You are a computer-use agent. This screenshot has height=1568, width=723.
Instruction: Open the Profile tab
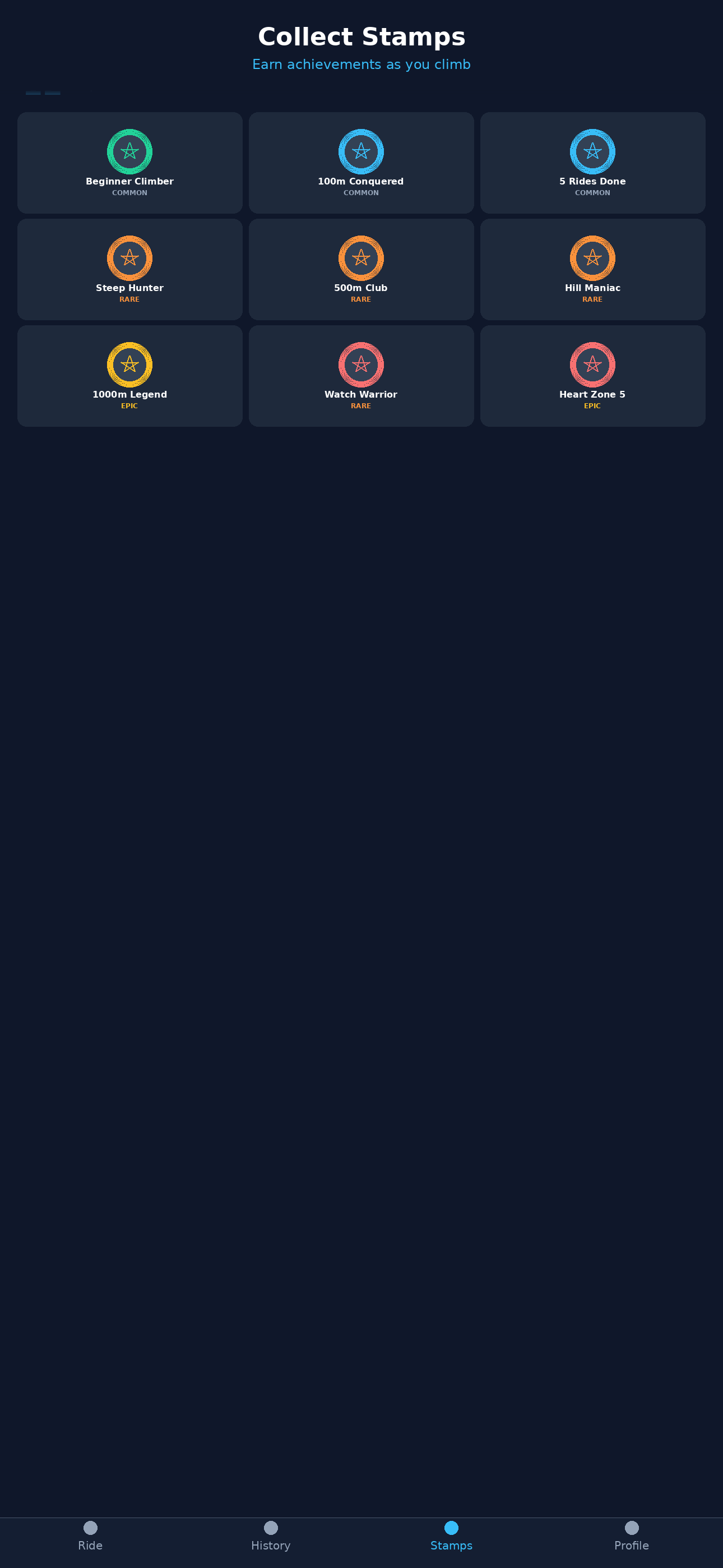point(632,1535)
